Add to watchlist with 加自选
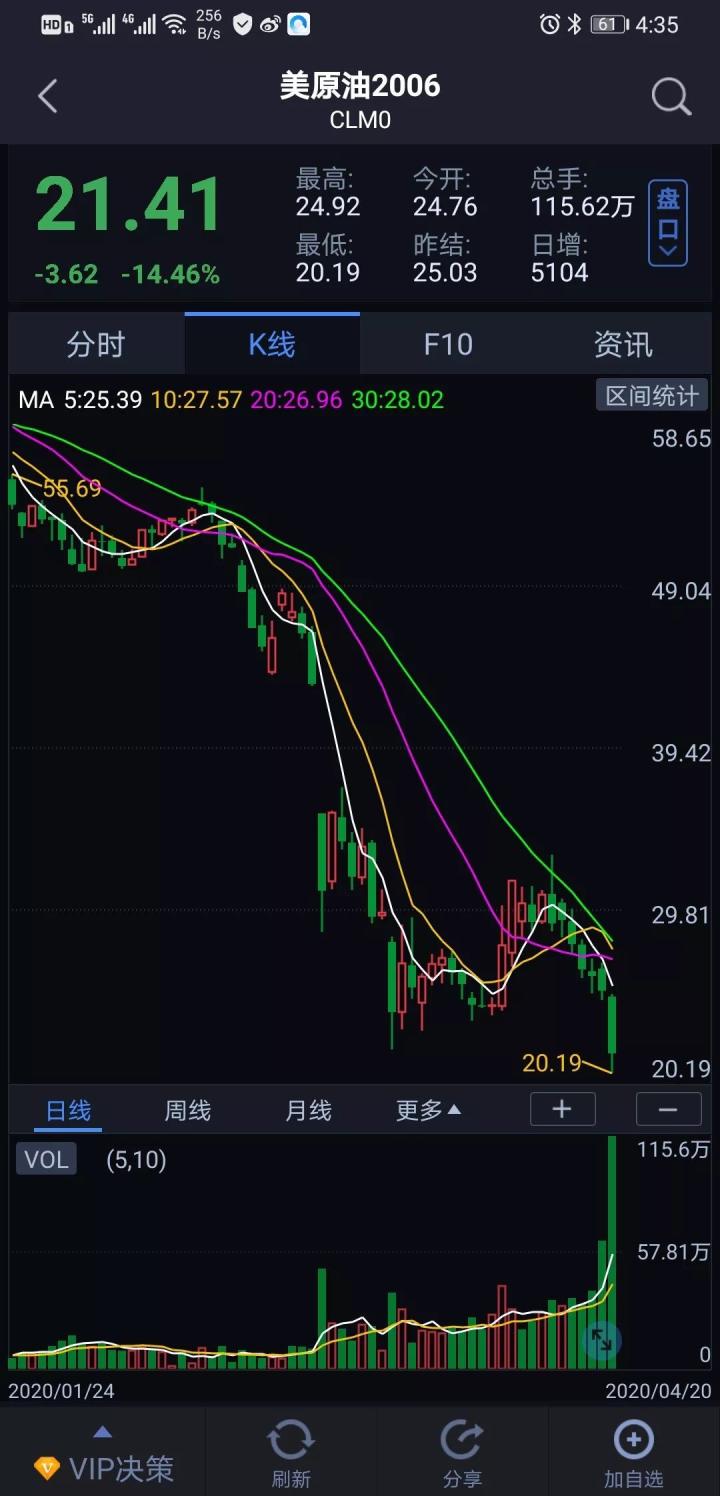This screenshot has width=720, height=1496. 633,1454
